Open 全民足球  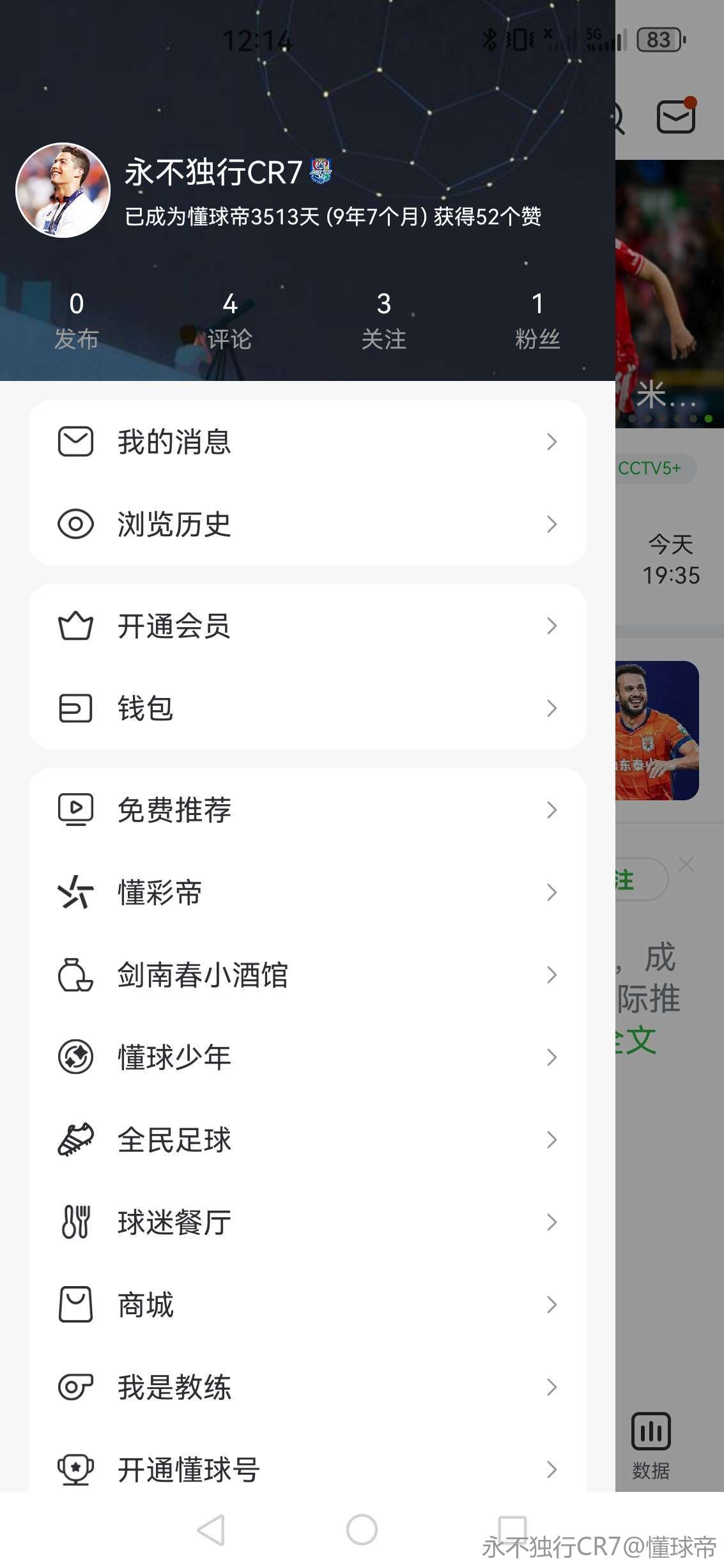(x=307, y=1140)
